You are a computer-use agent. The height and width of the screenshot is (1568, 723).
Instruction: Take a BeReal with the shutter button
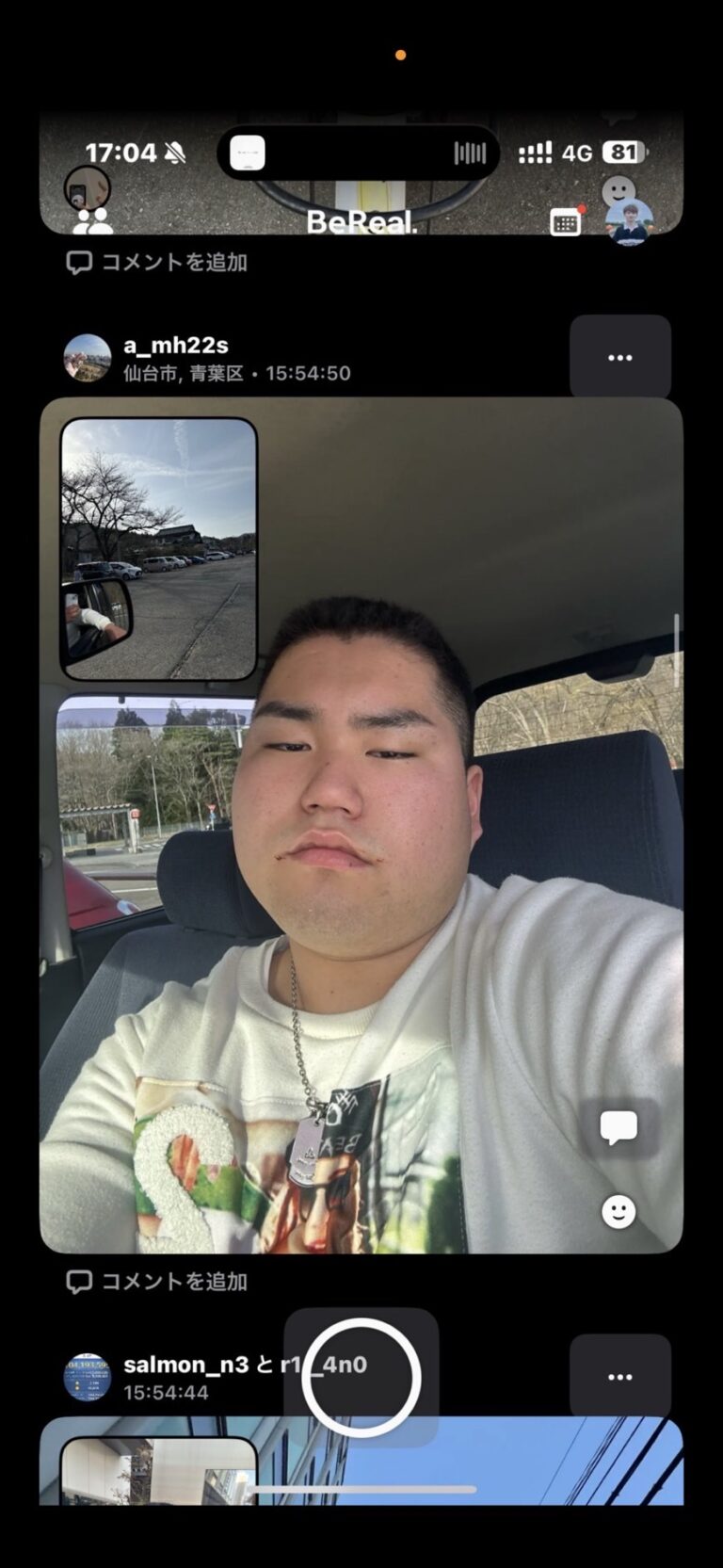(361, 1378)
